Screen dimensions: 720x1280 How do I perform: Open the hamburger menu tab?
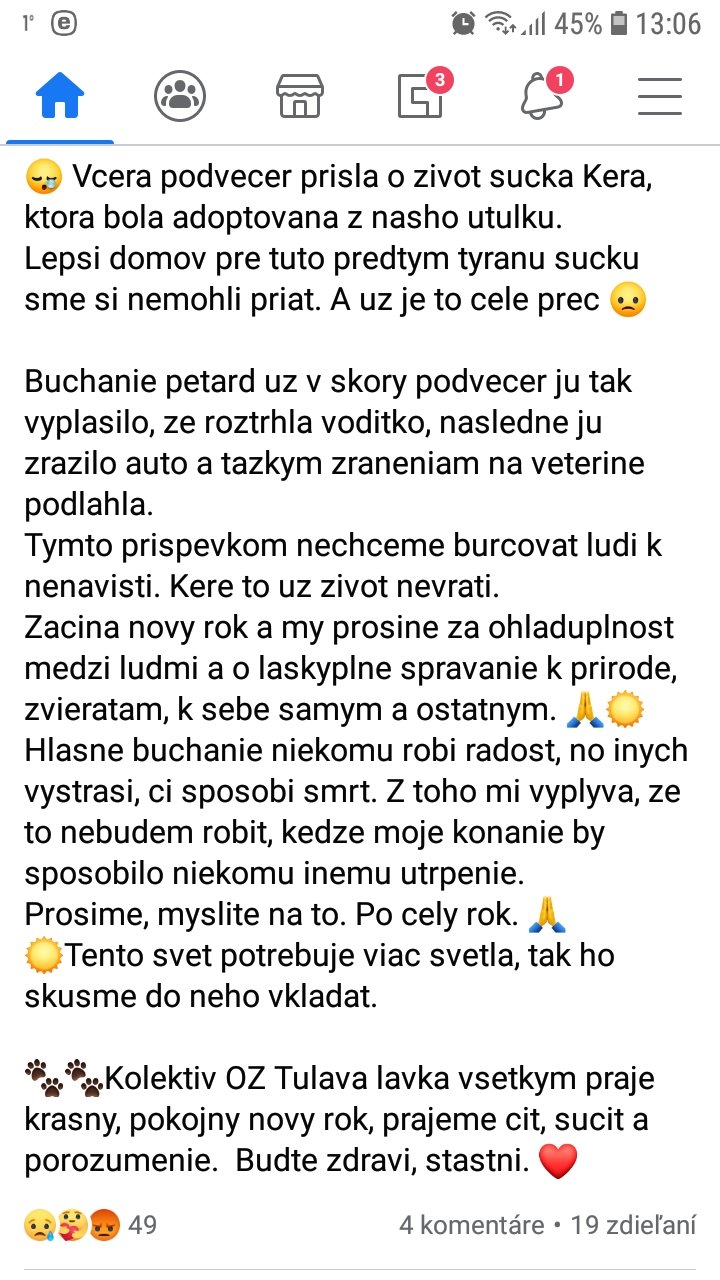660,97
